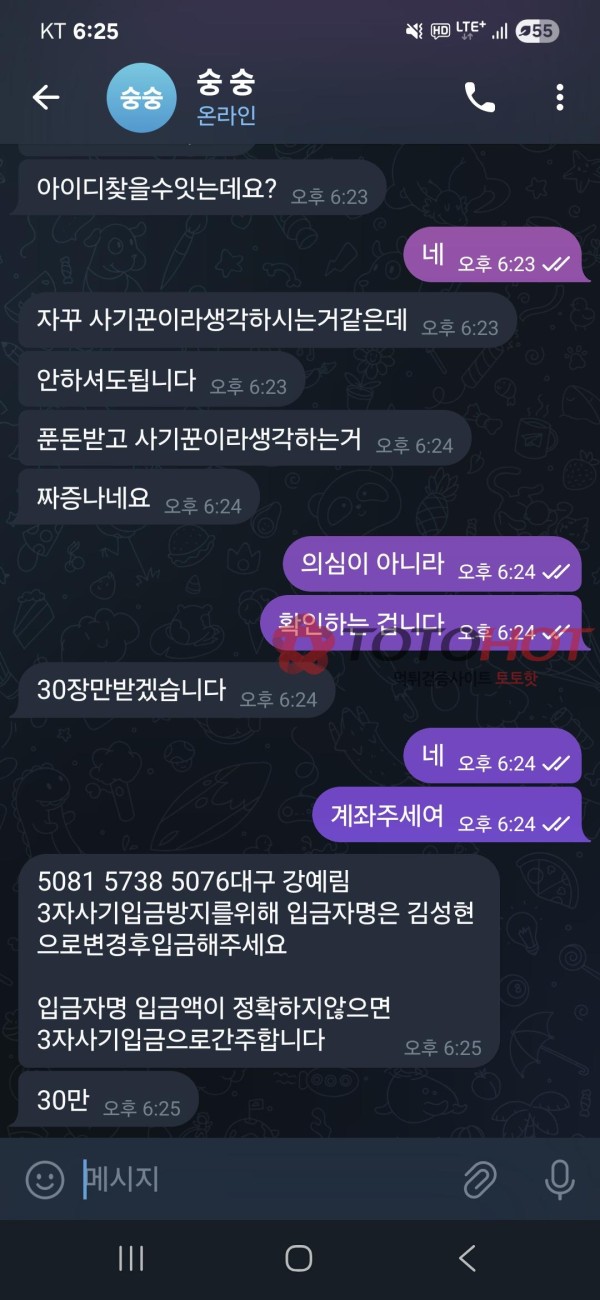Open the chat overflow menu
The height and width of the screenshot is (1300, 600).
(559, 97)
